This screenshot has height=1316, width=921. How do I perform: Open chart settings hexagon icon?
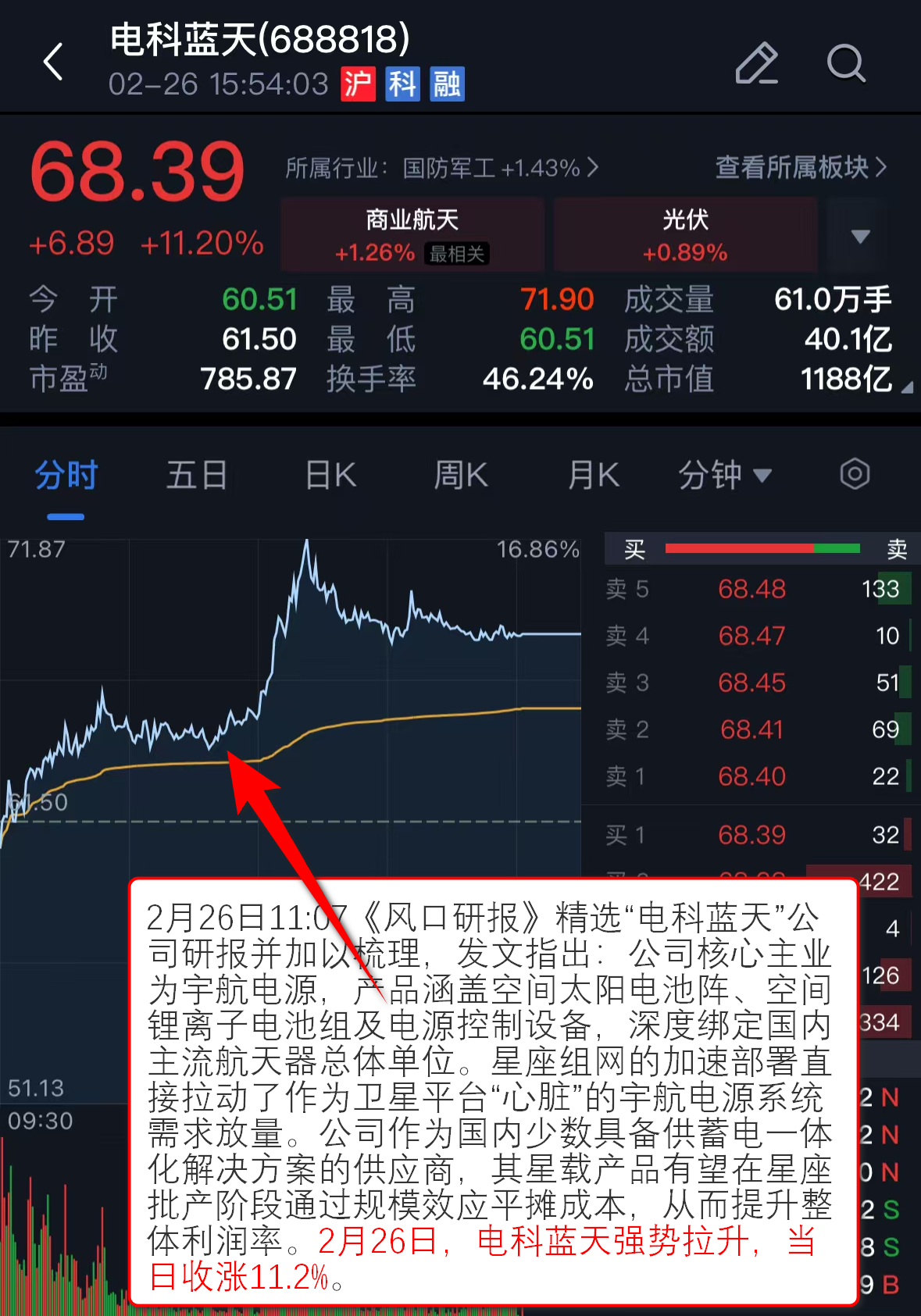pyautogui.click(x=855, y=474)
